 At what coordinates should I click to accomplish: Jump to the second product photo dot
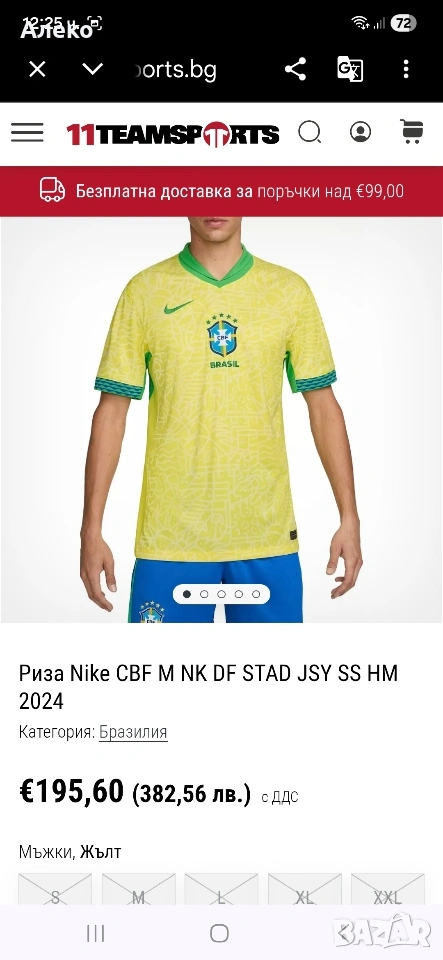tap(204, 594)
